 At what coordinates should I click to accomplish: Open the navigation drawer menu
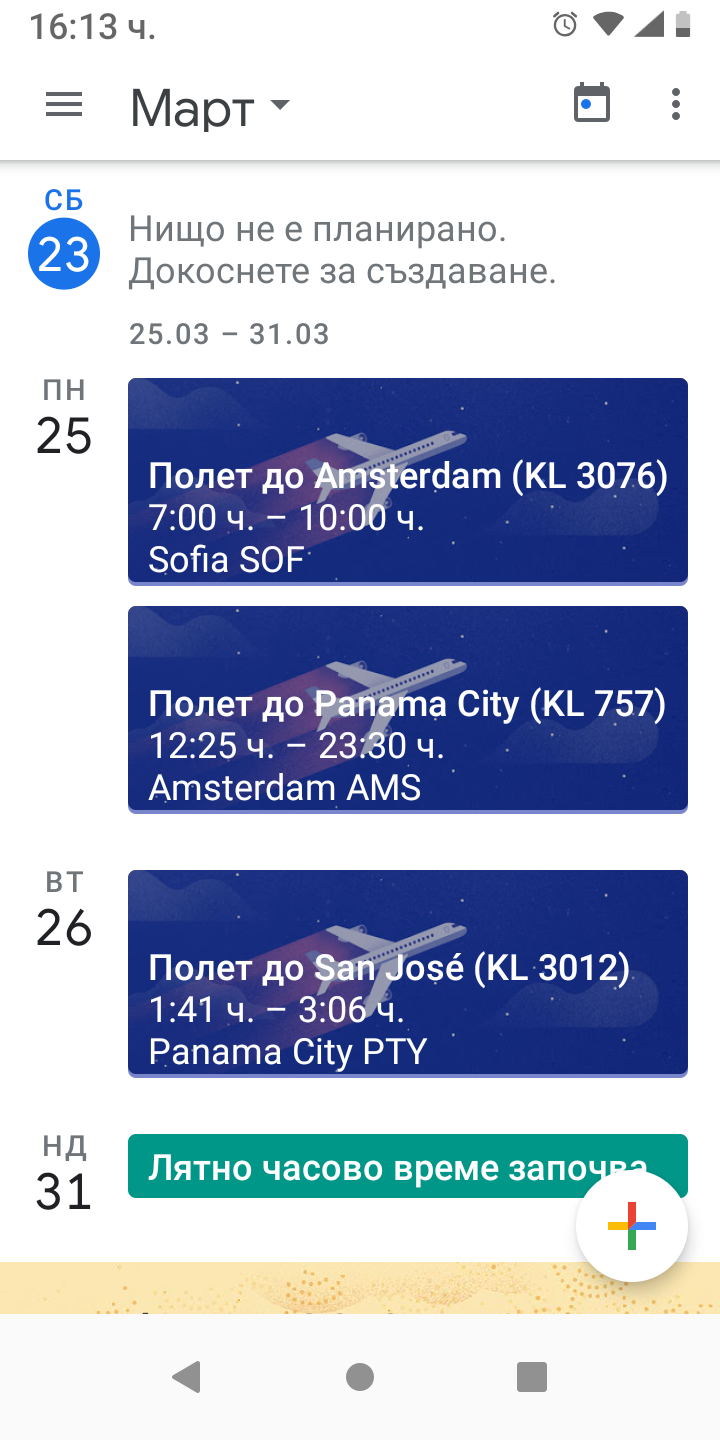[x=64, y=105]
